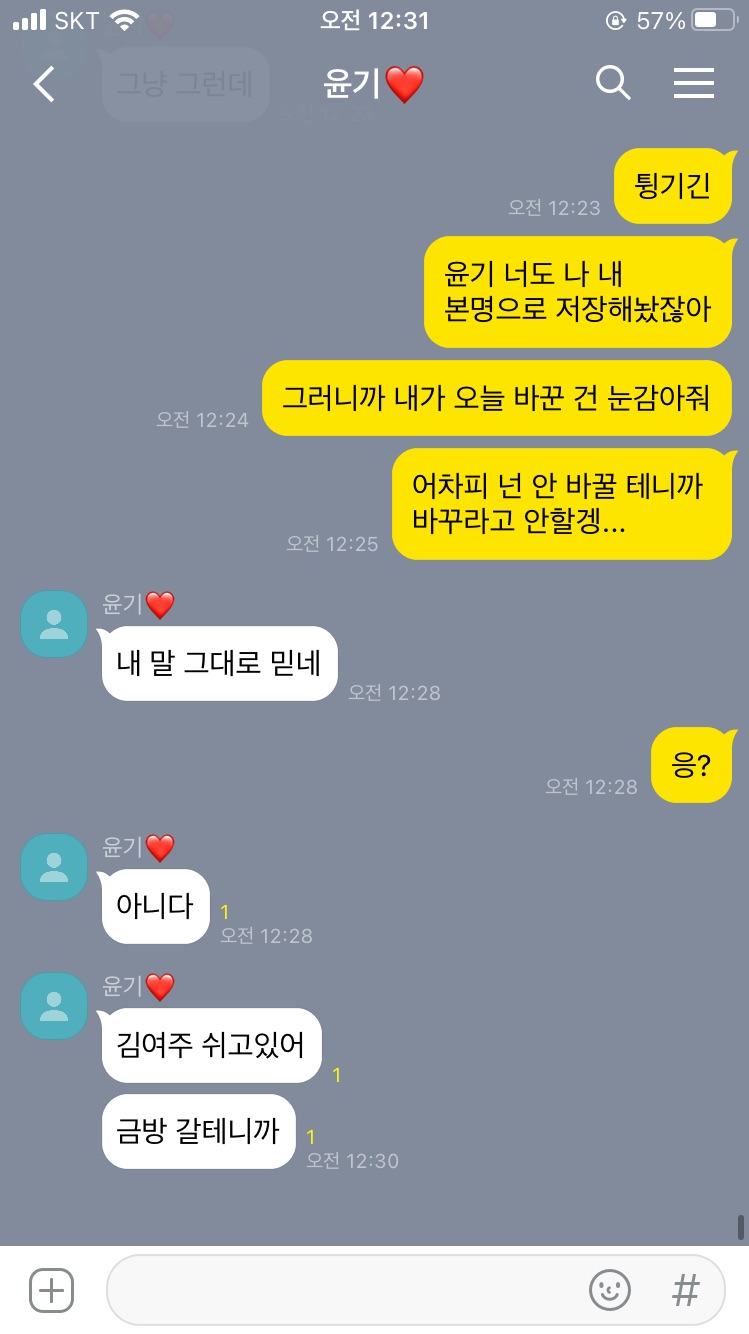The height and width of the screenshot is (1334, 749).
Task: Go back to the chat list
Action: (x=44, y=85)
